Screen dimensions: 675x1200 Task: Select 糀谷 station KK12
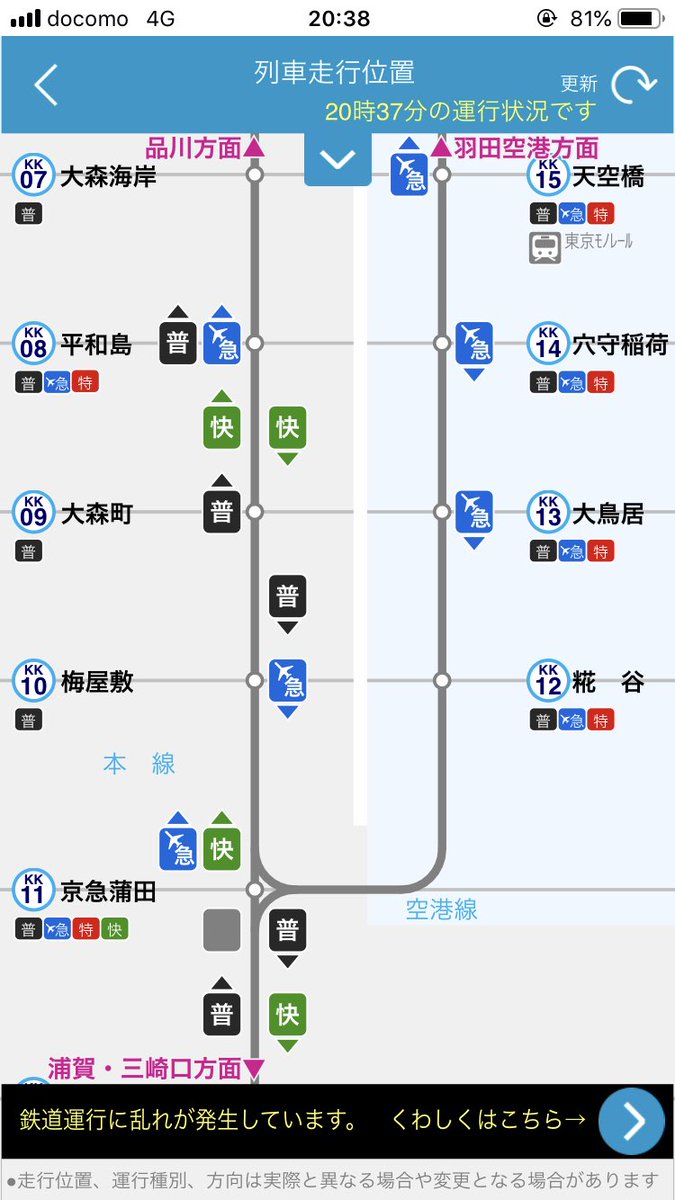click(x=586, y=683)
